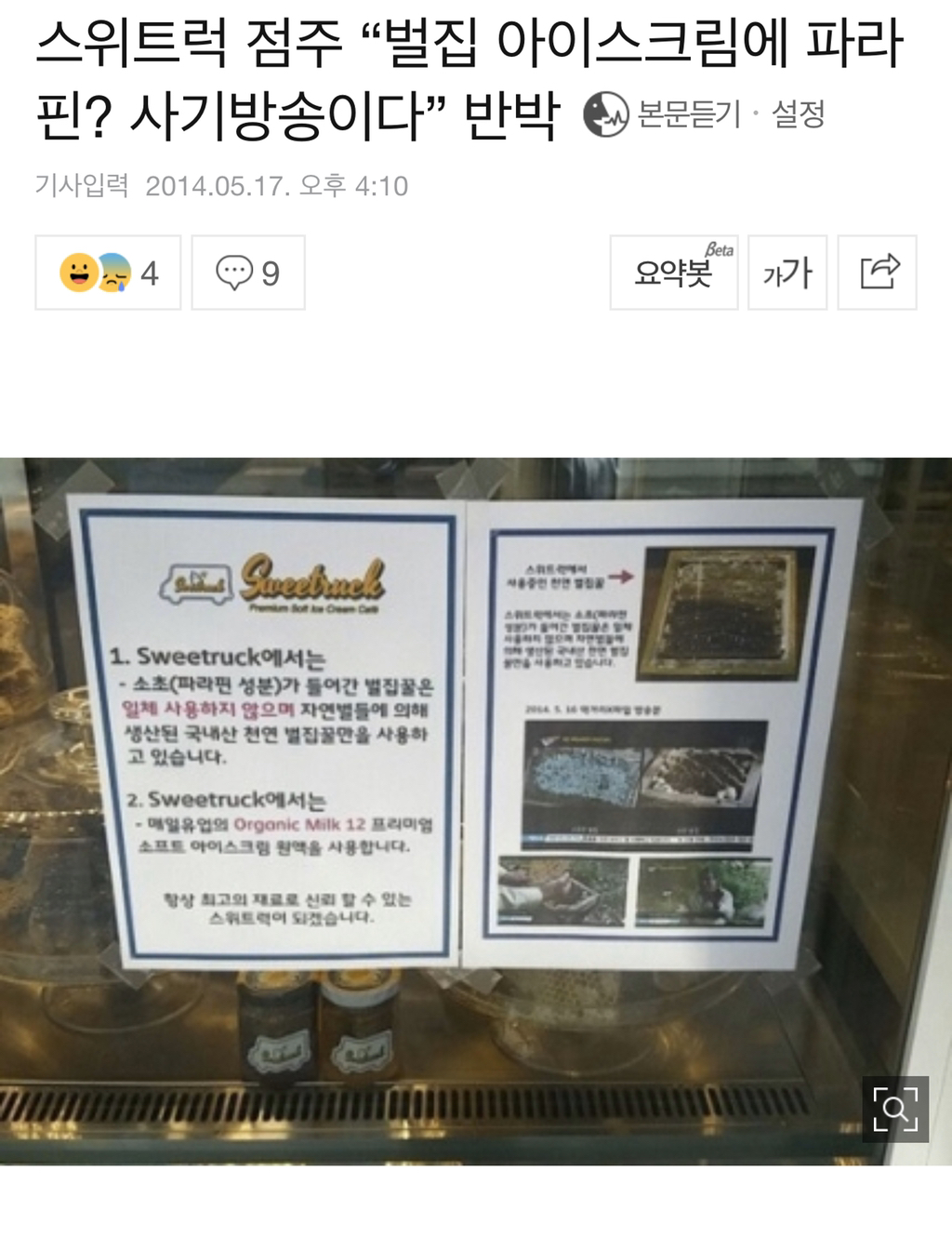Share this article
The height and width of the screenshot is (1237, 952).
coord(878,273)
